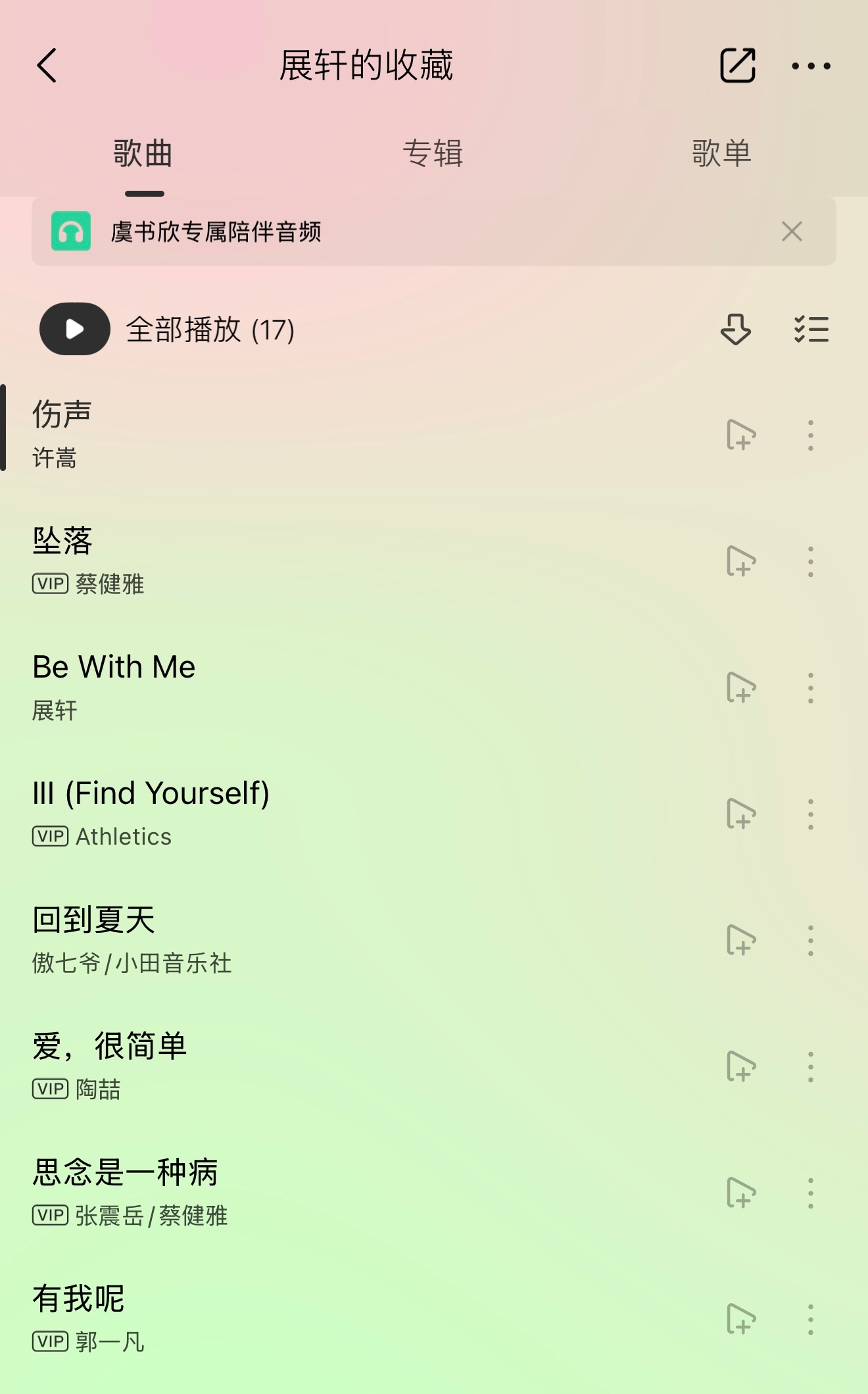Add 伤声 to play queue via queue icon
The width and height of the screenshot is (868, 1394).
742,434
